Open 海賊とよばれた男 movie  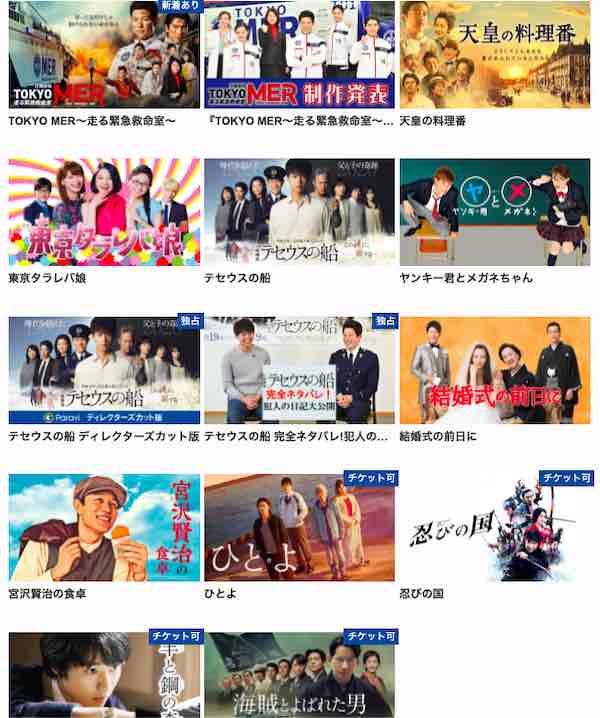click(299, 675)
